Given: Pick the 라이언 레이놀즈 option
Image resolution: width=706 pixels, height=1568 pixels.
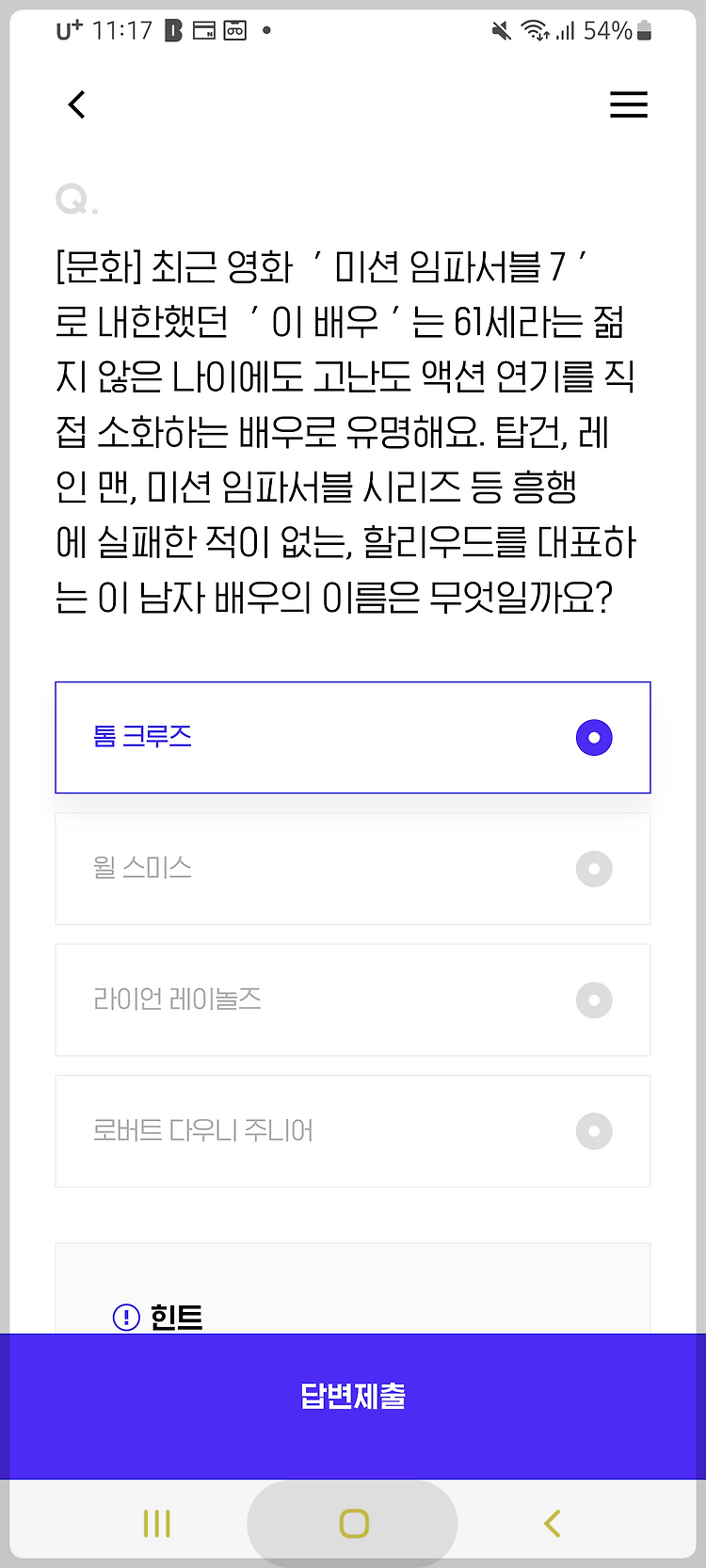Looking at the screenshot, I should 353,1000.
